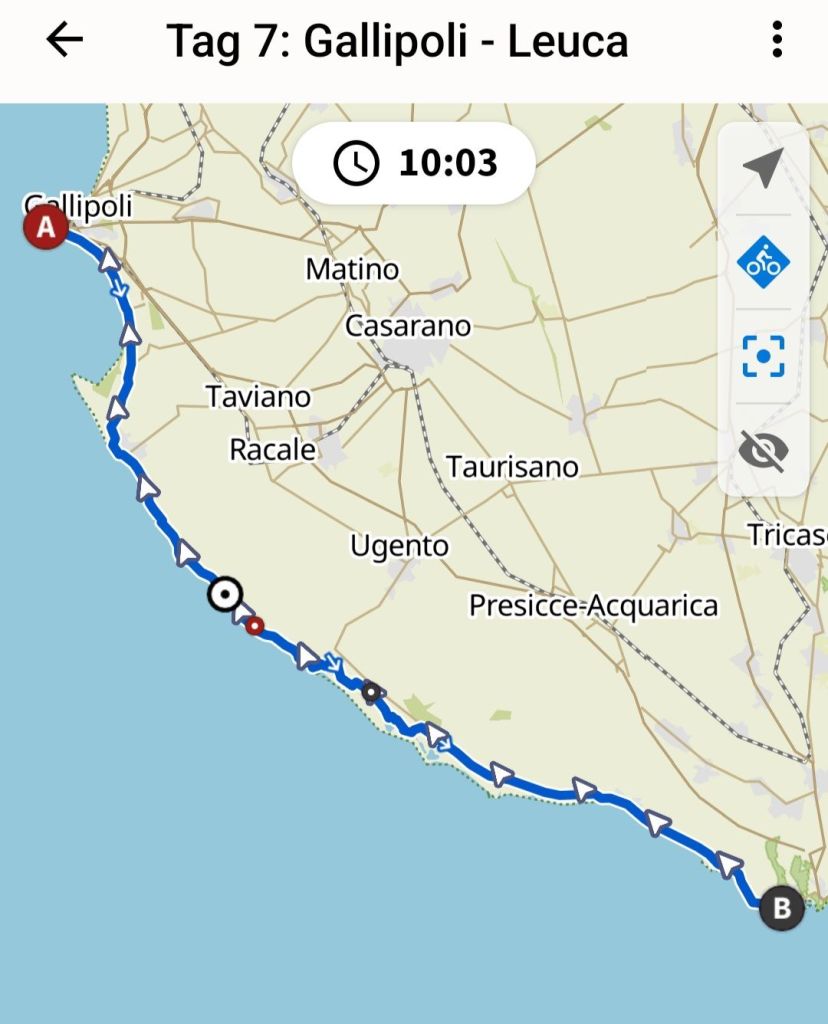The width and height of the screenshot is (828, 1024).
Task: Fit the whole route in view
Action: click(x=763, y=356)
